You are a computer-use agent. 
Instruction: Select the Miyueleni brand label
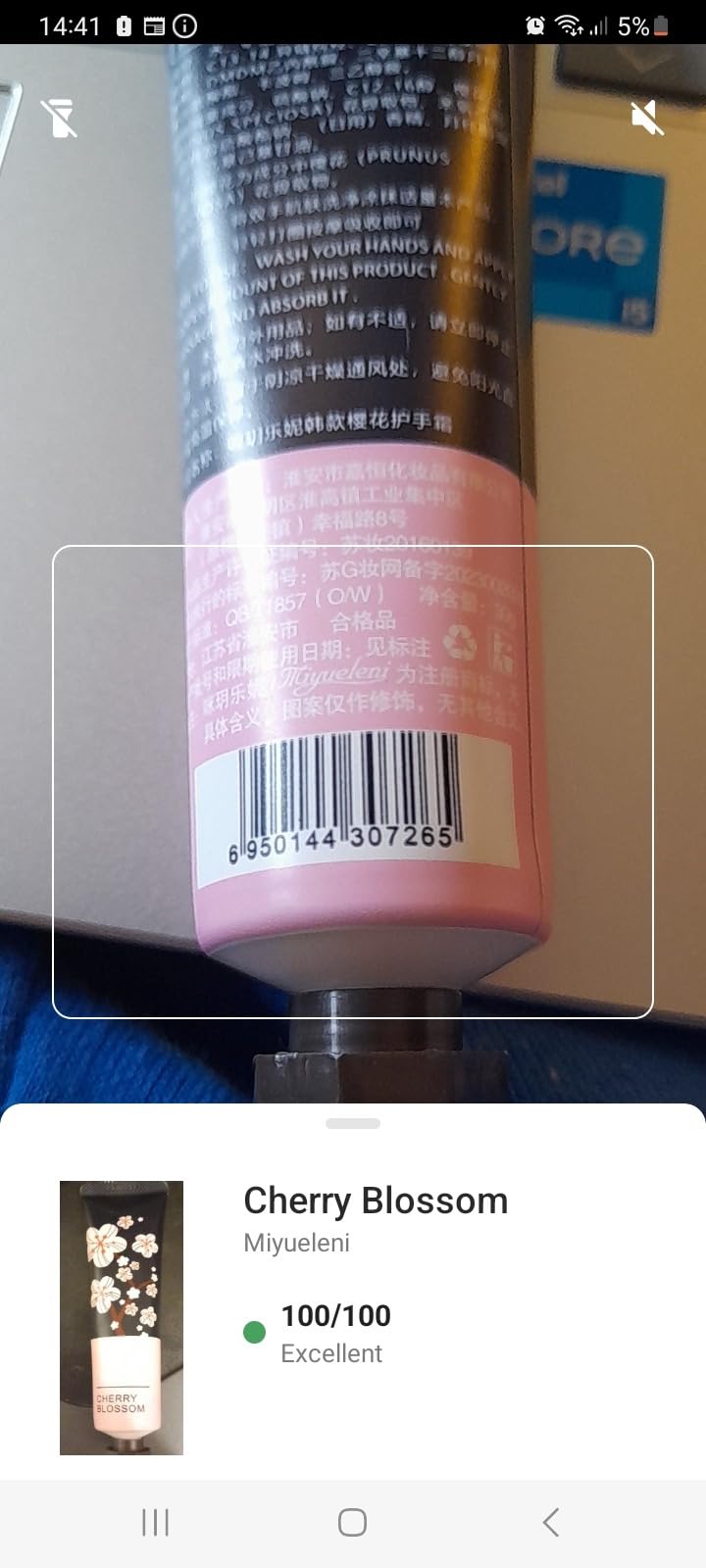pyautogui.click(x=296, y=1242)
